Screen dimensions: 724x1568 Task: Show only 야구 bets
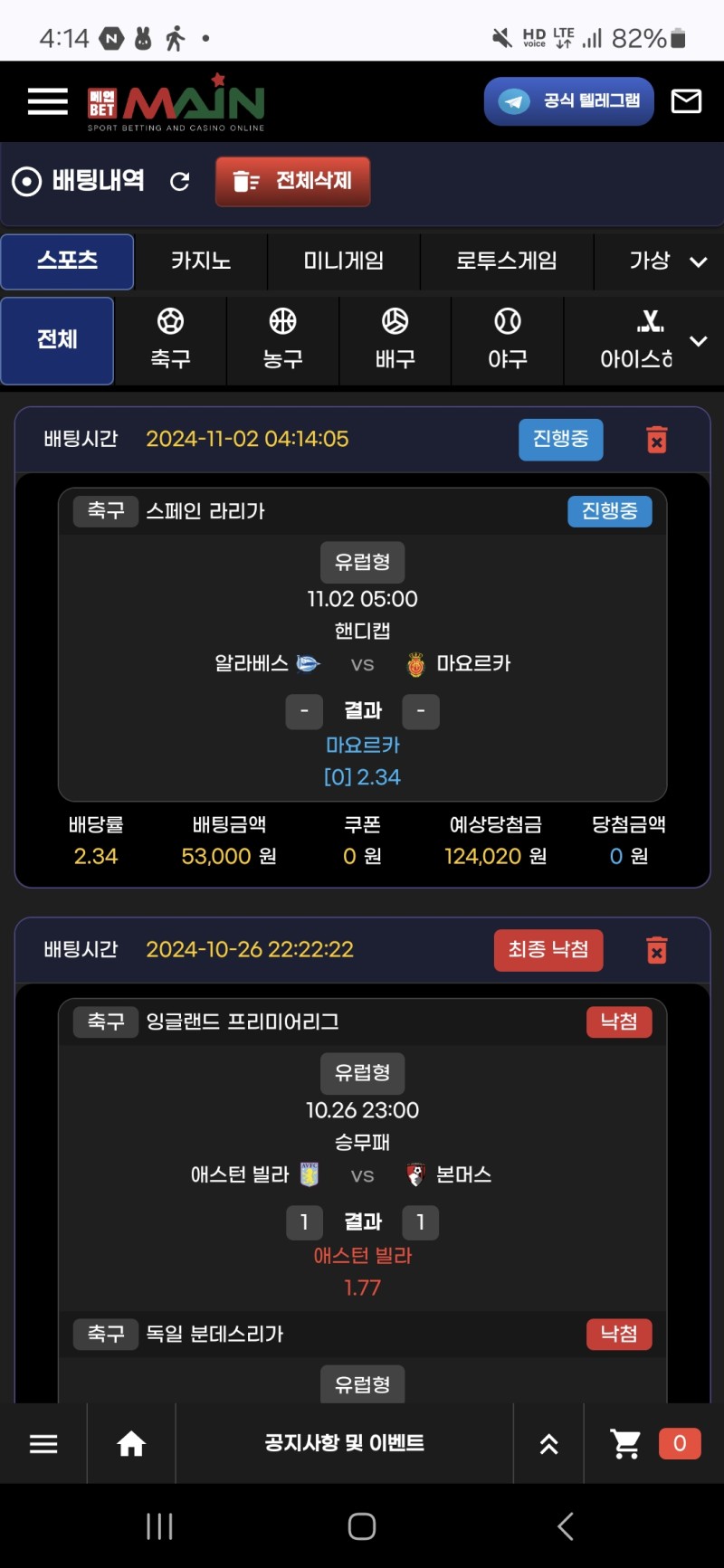click(x=508, y=340)
